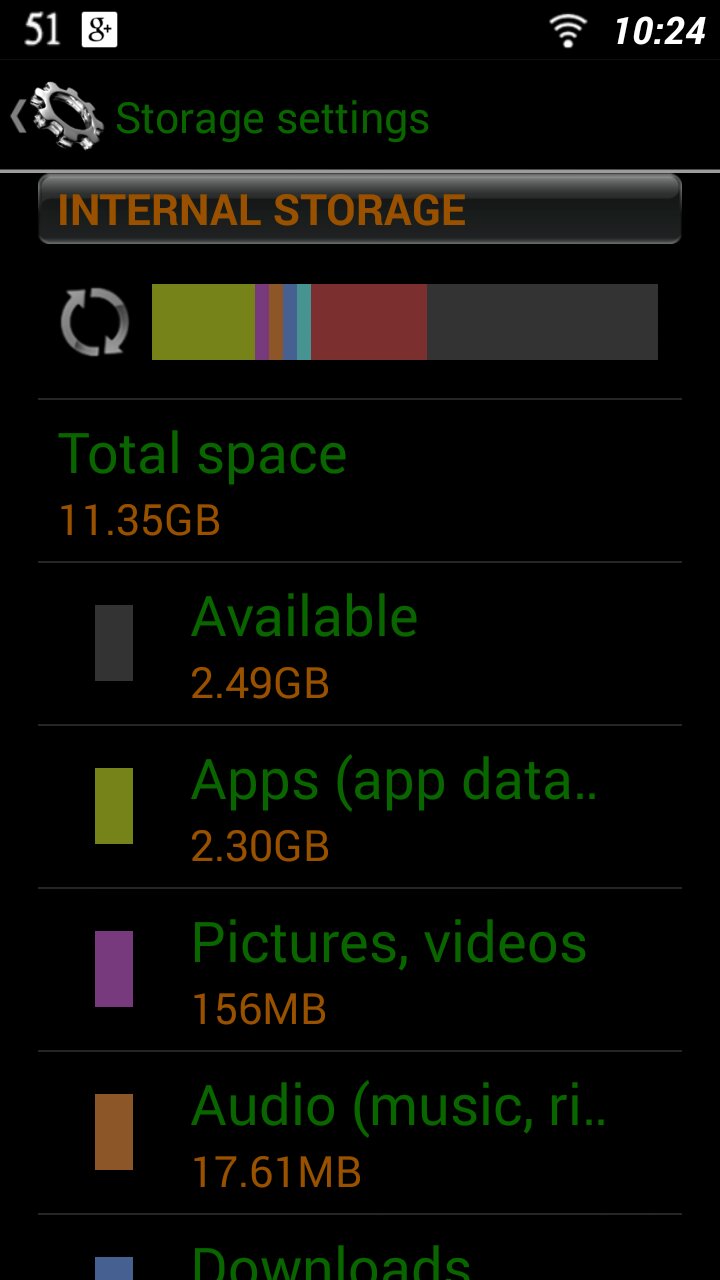
Task: Open Apps (app data) storage details
Action: (360, 807)
